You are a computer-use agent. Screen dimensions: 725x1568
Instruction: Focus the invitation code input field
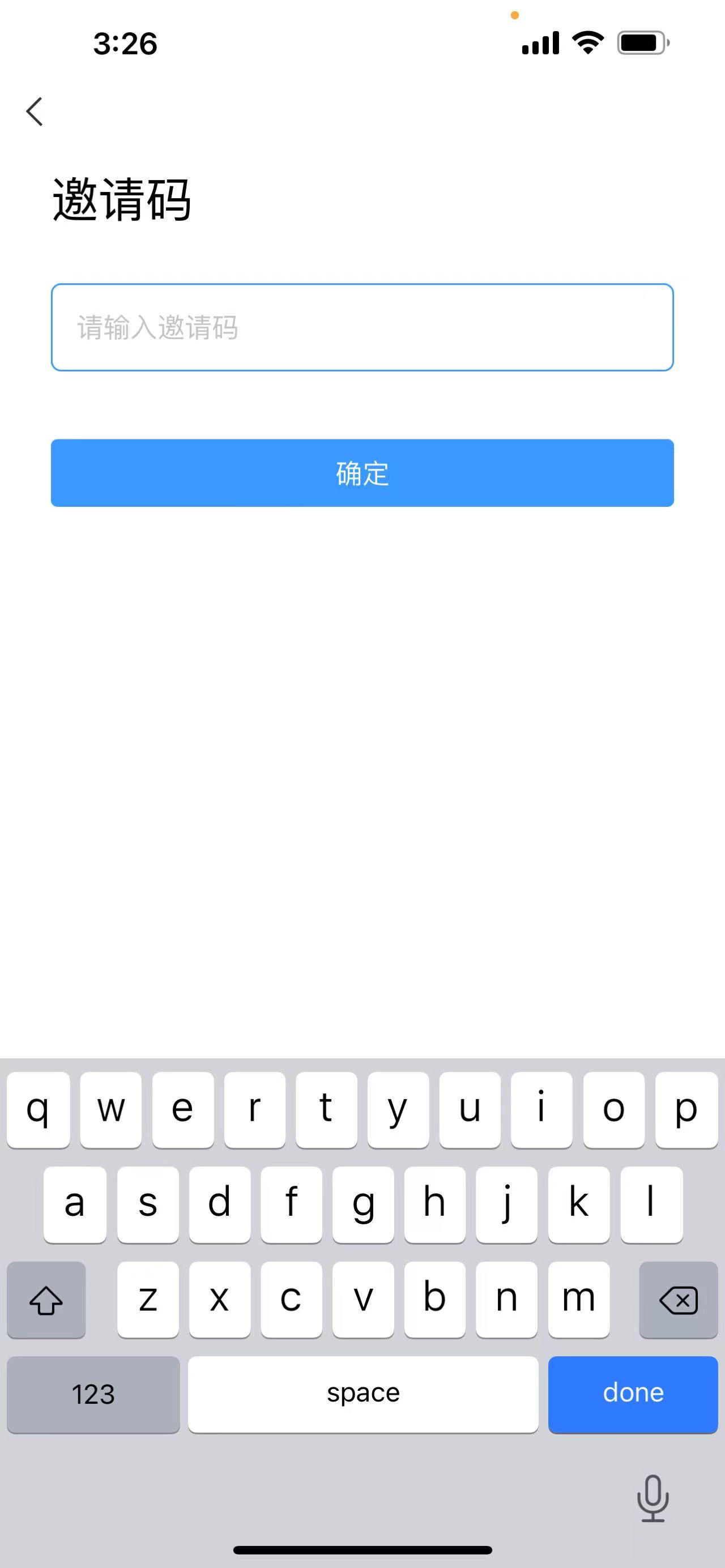(362, 327)
